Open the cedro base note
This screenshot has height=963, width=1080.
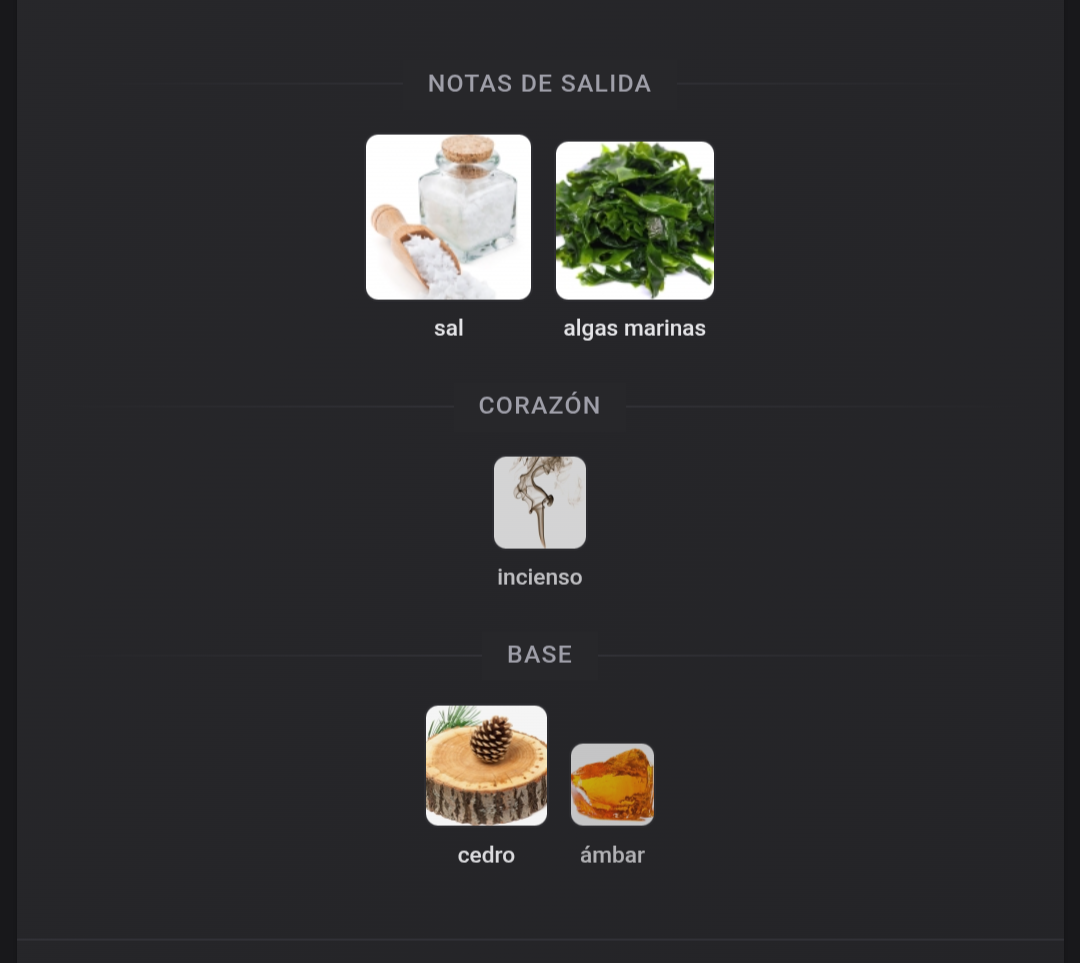tap(486, 765)
